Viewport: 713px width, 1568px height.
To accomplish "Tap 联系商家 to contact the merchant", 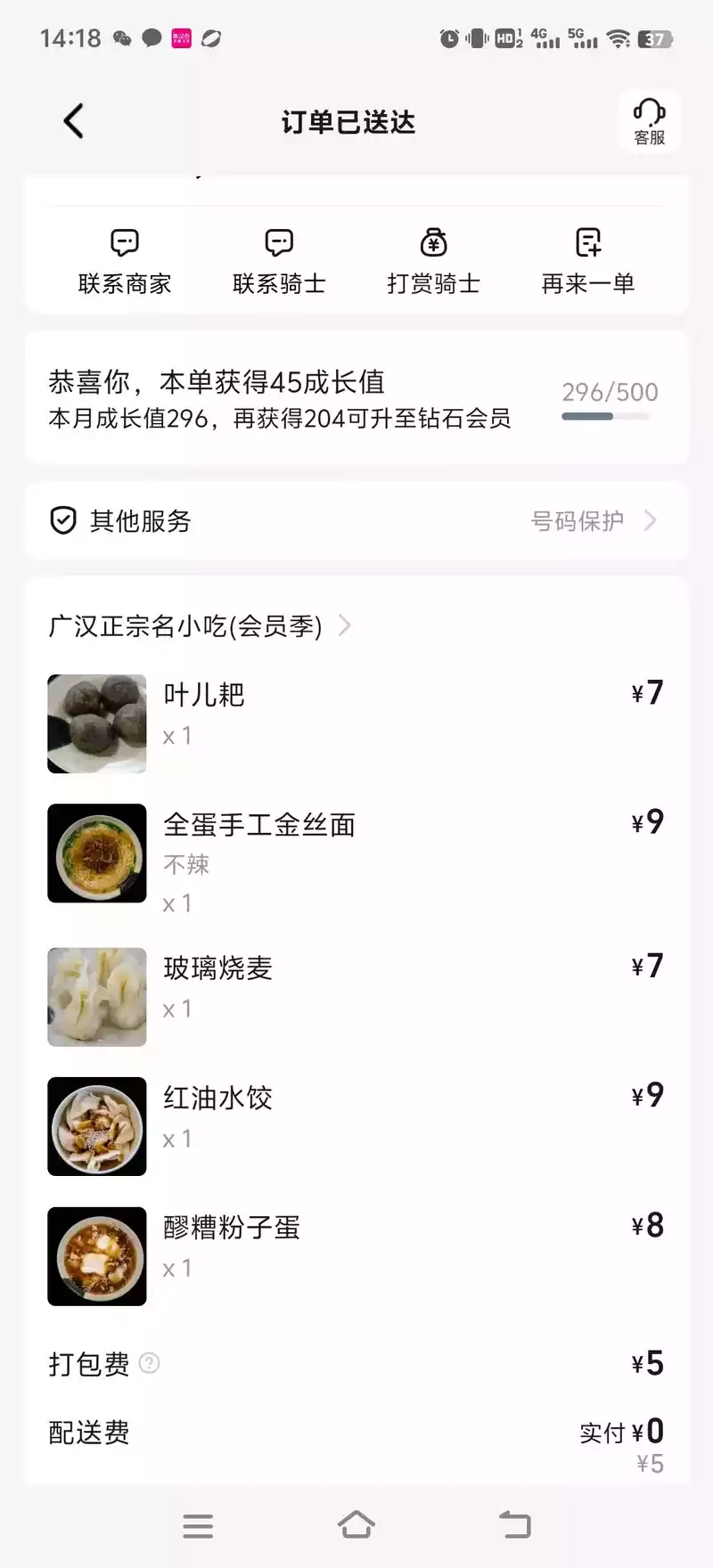I will (125, 260).
